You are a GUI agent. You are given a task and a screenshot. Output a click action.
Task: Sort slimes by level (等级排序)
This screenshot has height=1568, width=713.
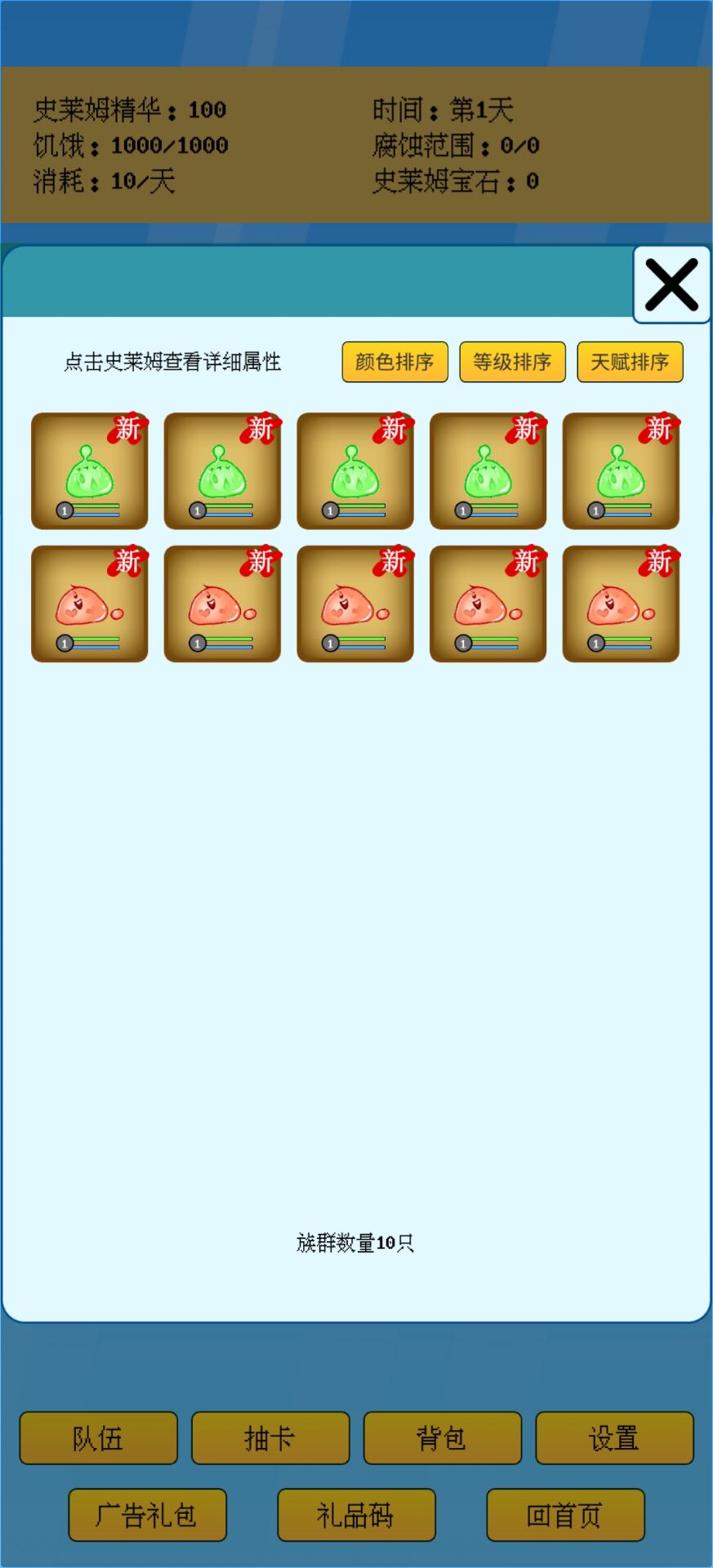point(512,362)
